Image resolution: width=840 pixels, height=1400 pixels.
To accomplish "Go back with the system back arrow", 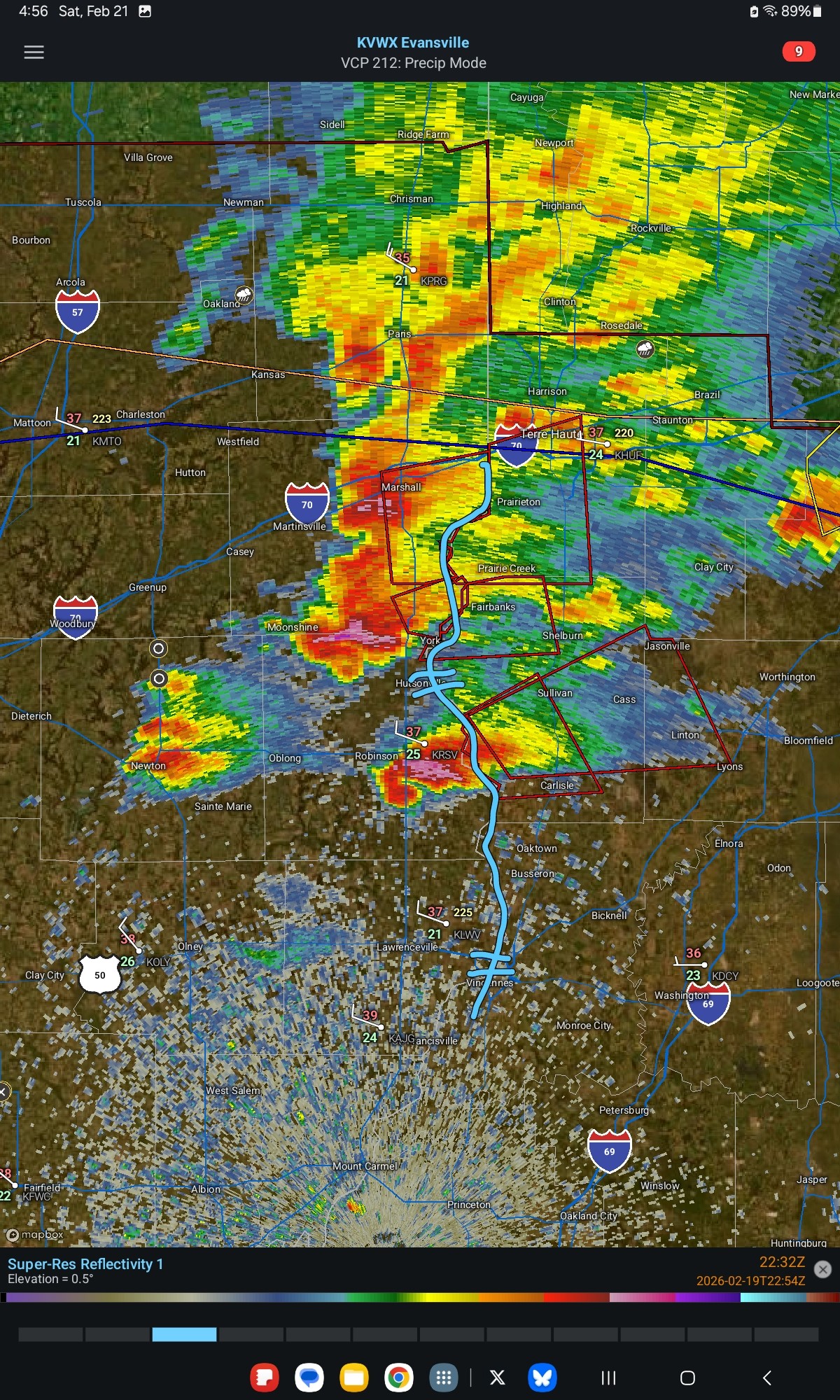I will click(766, 1378).
